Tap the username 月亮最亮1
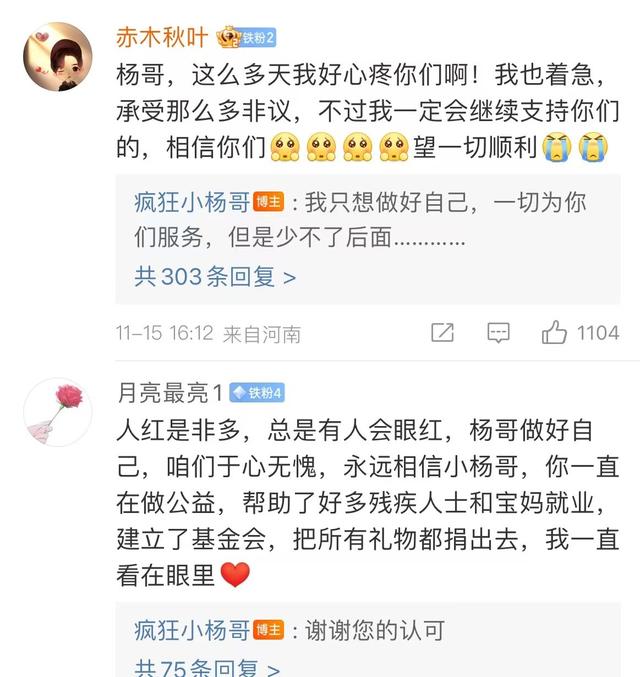This screenshot has height=677, width=640. pos(169,392)
